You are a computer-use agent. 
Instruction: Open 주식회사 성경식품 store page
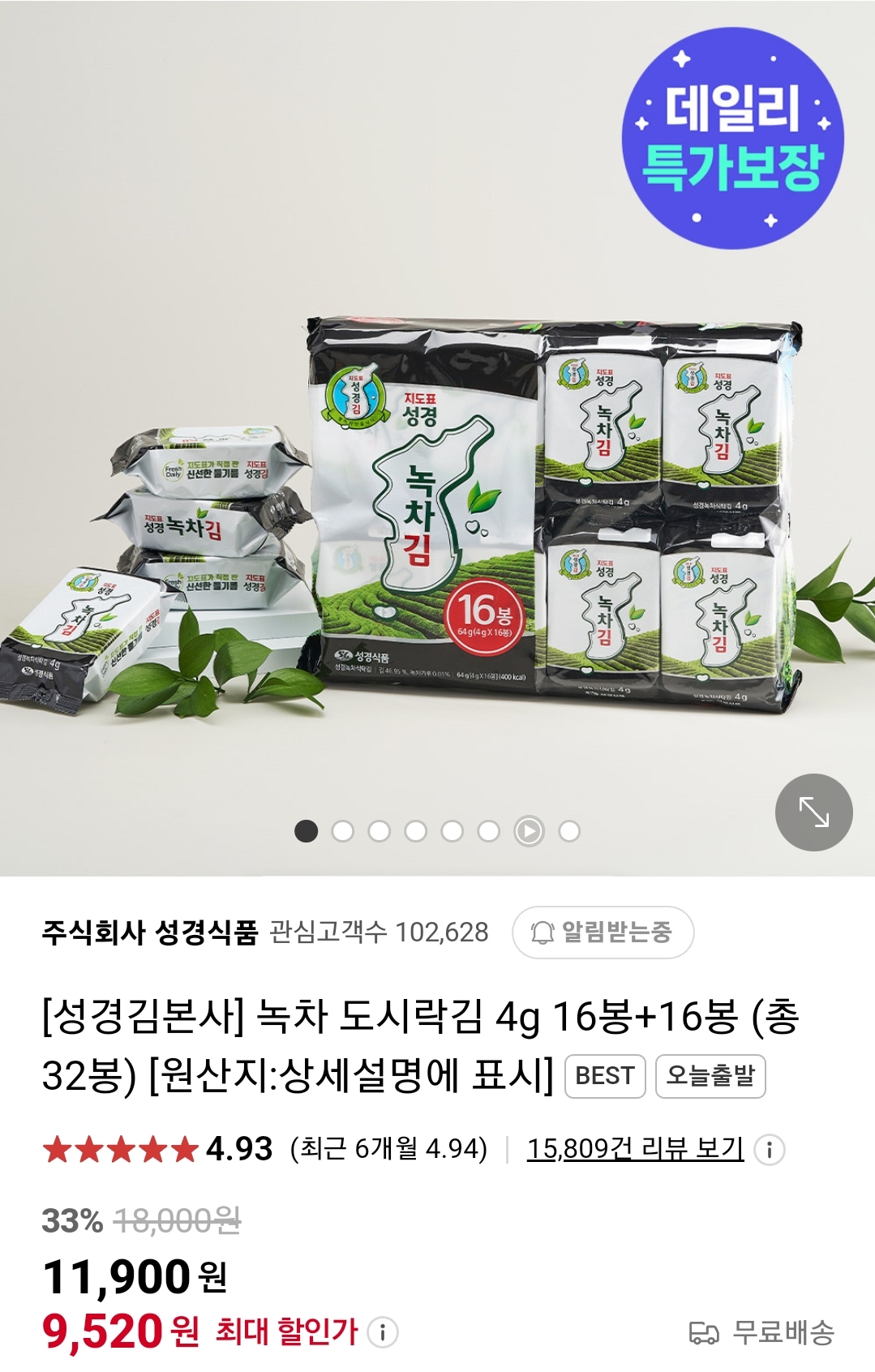[x=150, y=933]
